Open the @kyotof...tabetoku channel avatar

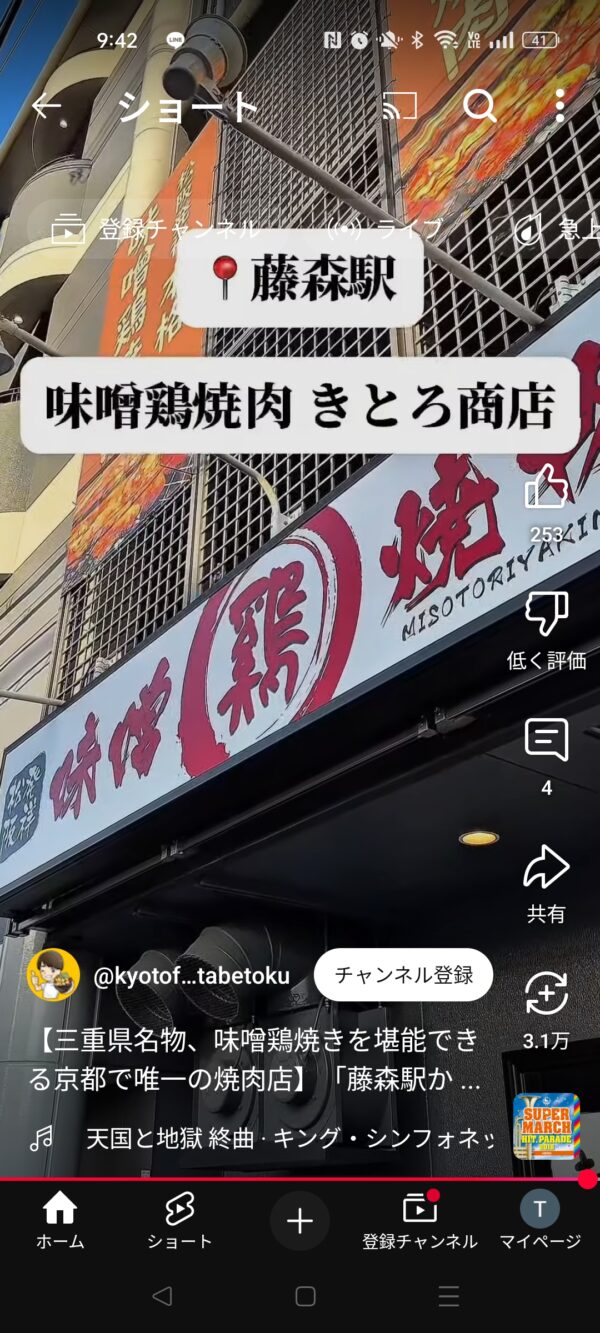[x=53, y=975]
